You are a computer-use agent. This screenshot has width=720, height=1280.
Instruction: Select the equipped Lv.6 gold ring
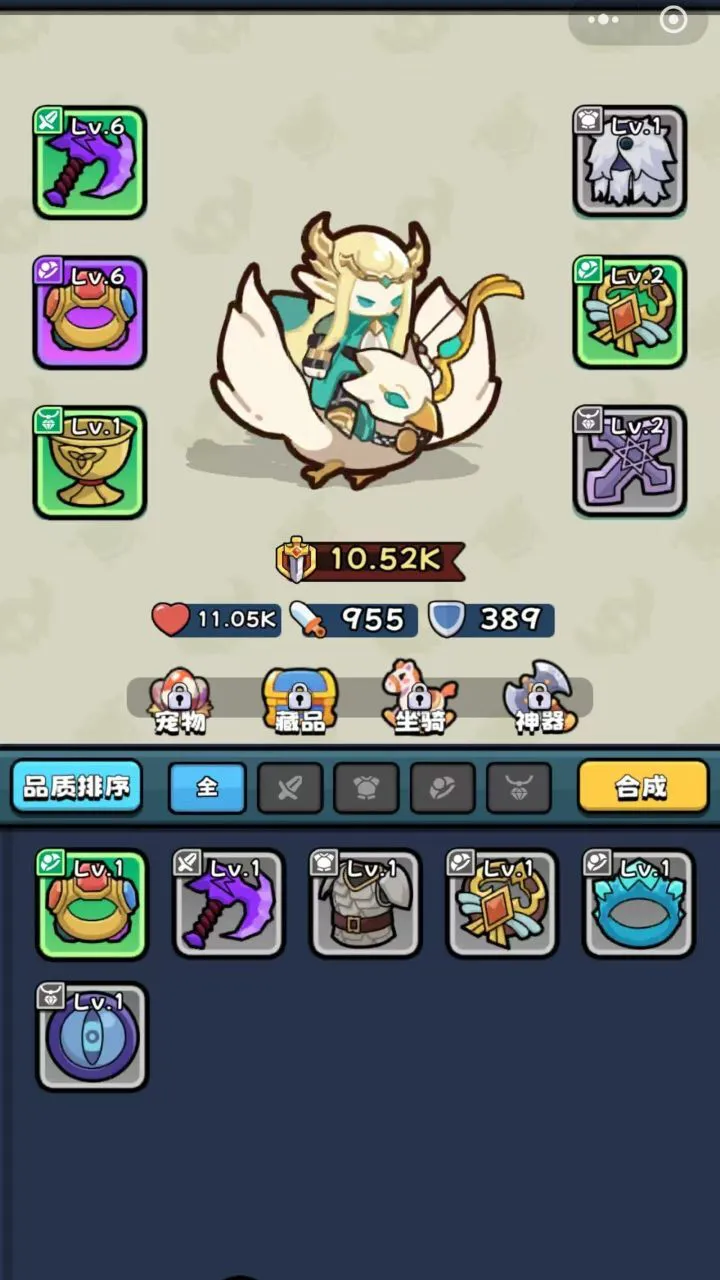(90, 313)
